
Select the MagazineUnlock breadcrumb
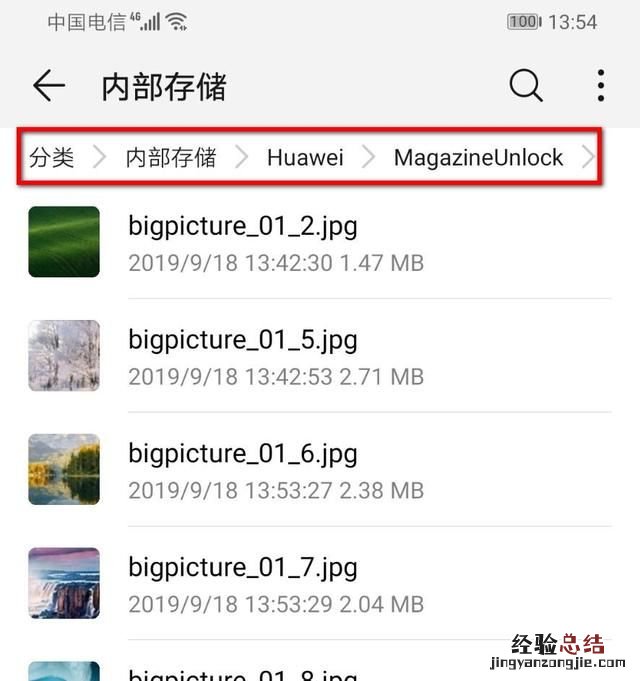pos(478,157)
